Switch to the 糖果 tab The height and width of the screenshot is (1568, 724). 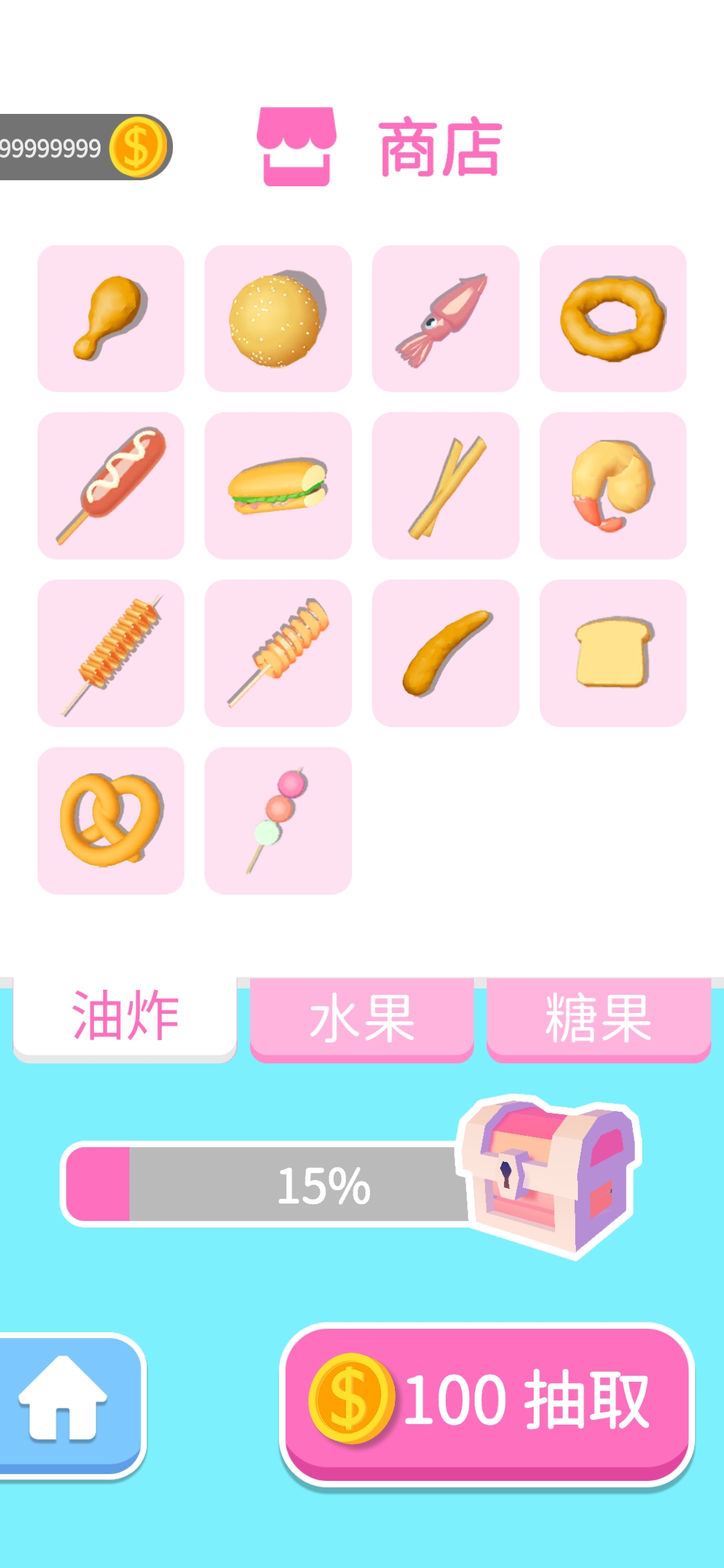(599, 1019)
